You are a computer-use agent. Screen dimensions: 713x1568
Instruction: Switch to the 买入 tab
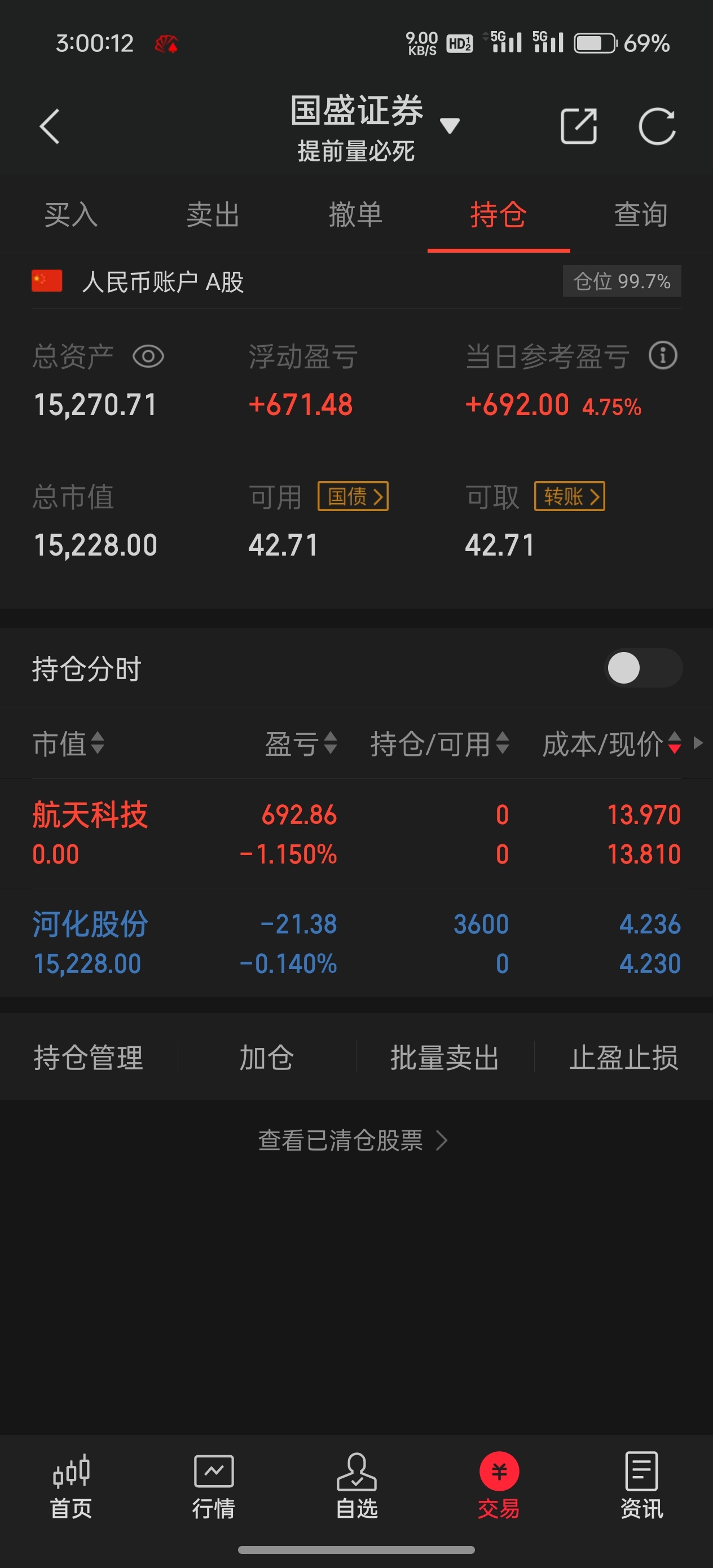[71, 215]
